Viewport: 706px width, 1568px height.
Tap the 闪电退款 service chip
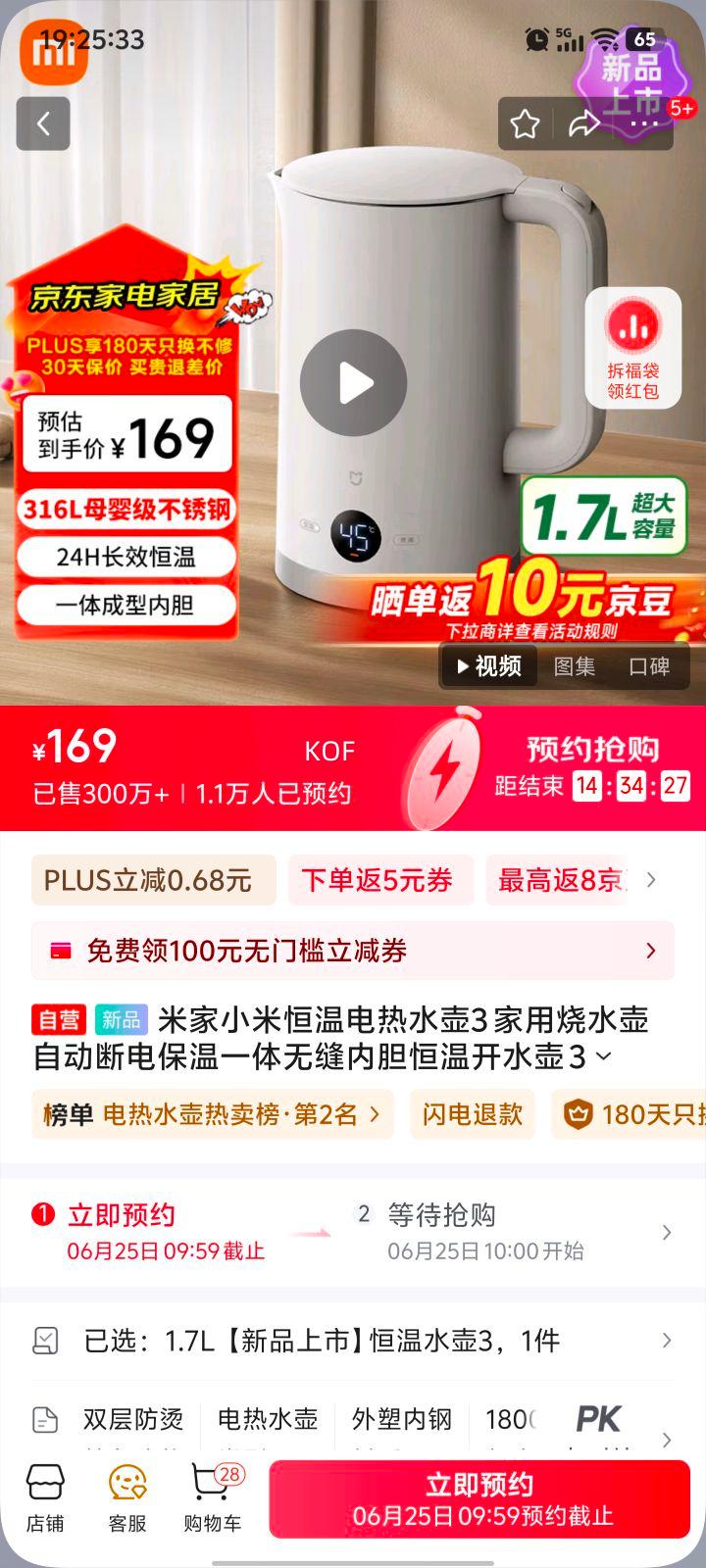pyautogui.click(x=472, y=1114)
